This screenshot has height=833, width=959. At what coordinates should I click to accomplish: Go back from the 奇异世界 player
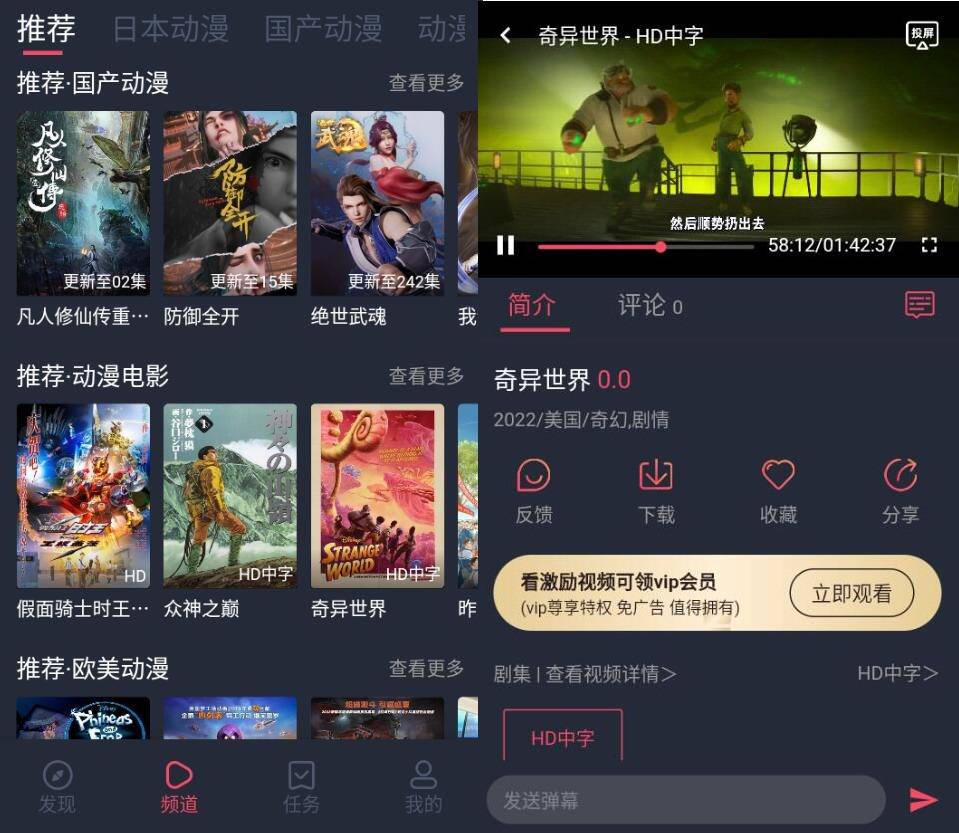coord(506,36)
